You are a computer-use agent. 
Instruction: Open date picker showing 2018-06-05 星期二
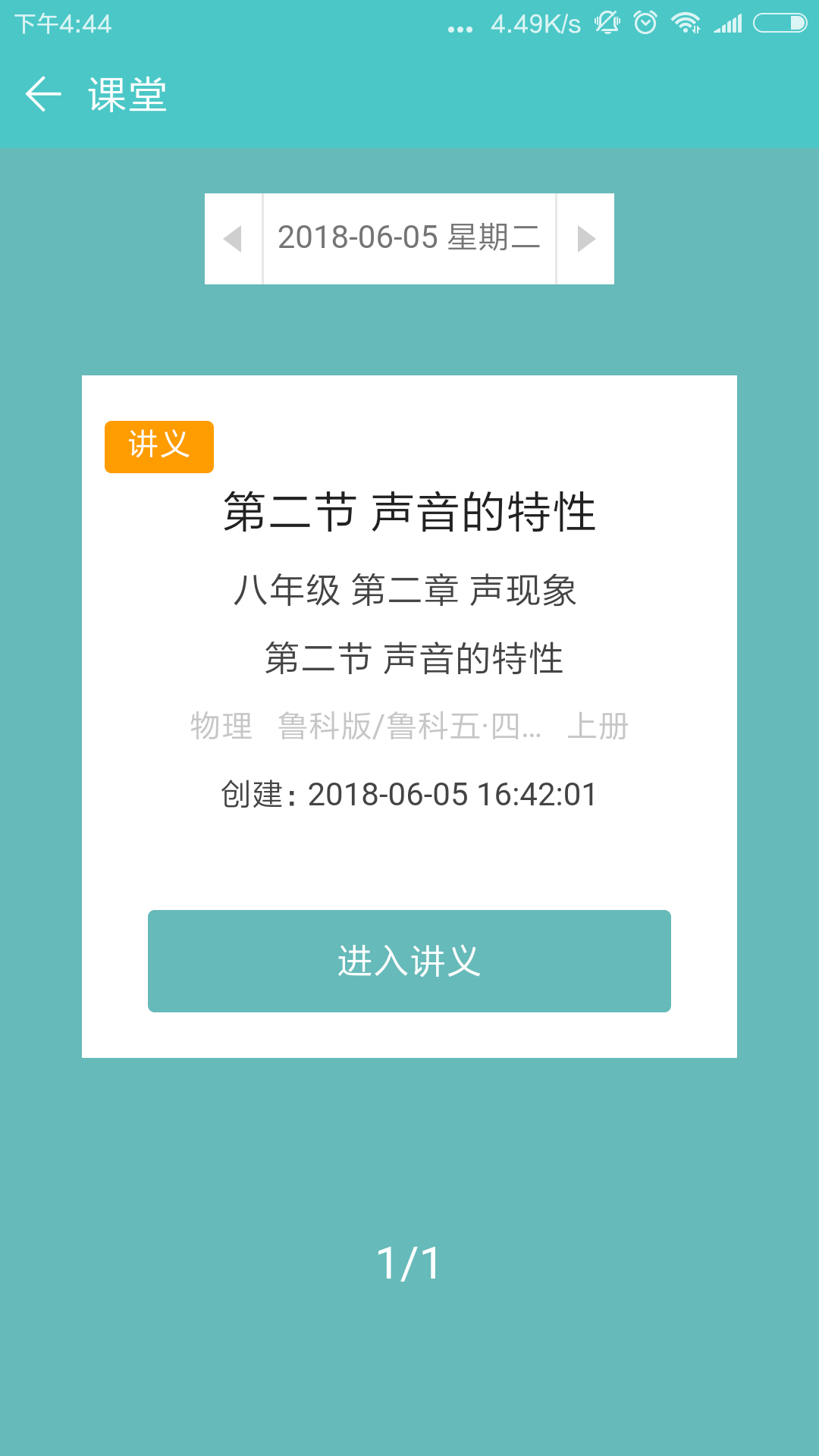[x=409, y=239]
